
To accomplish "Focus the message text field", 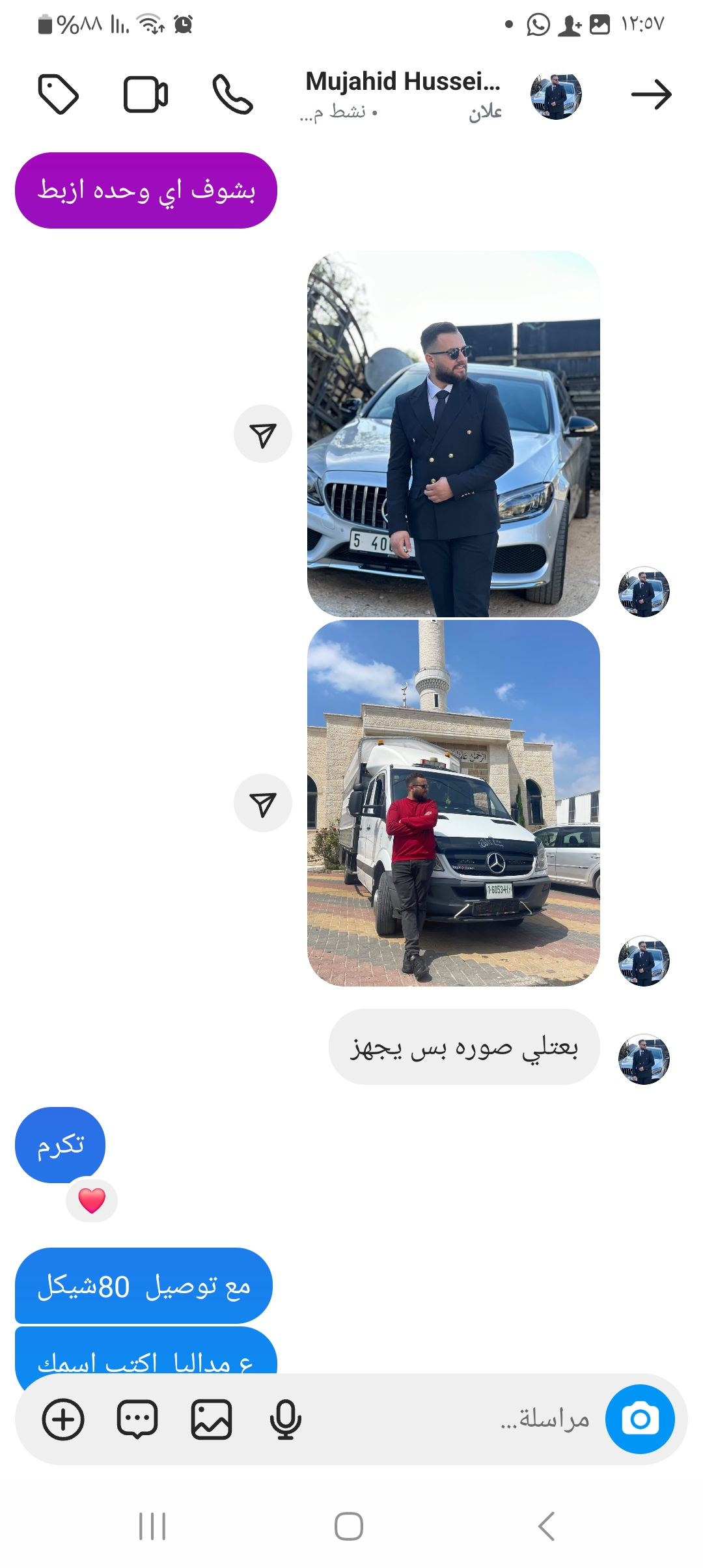I will pos(456,1419).
